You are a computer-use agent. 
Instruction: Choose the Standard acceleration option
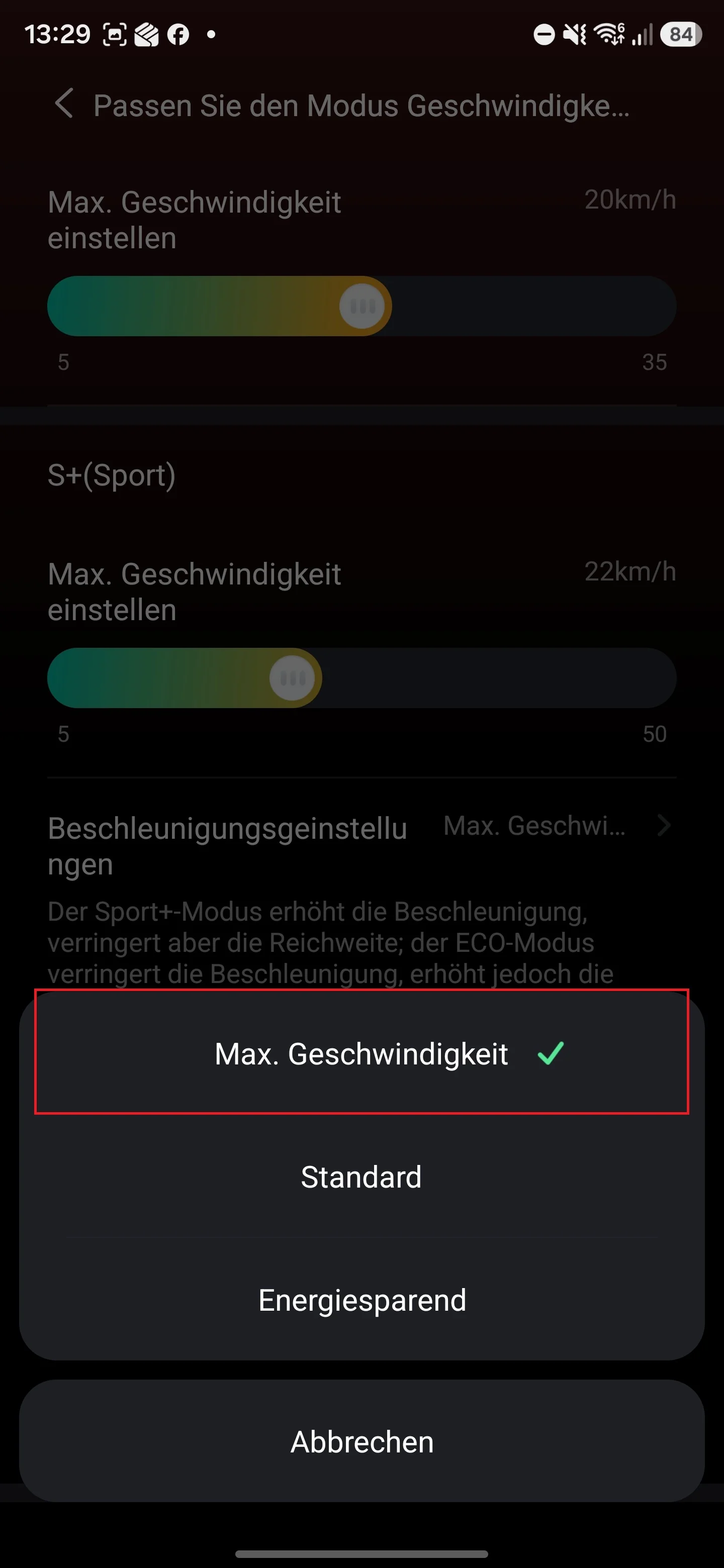pyautogui.click(x=361, y=1177)
